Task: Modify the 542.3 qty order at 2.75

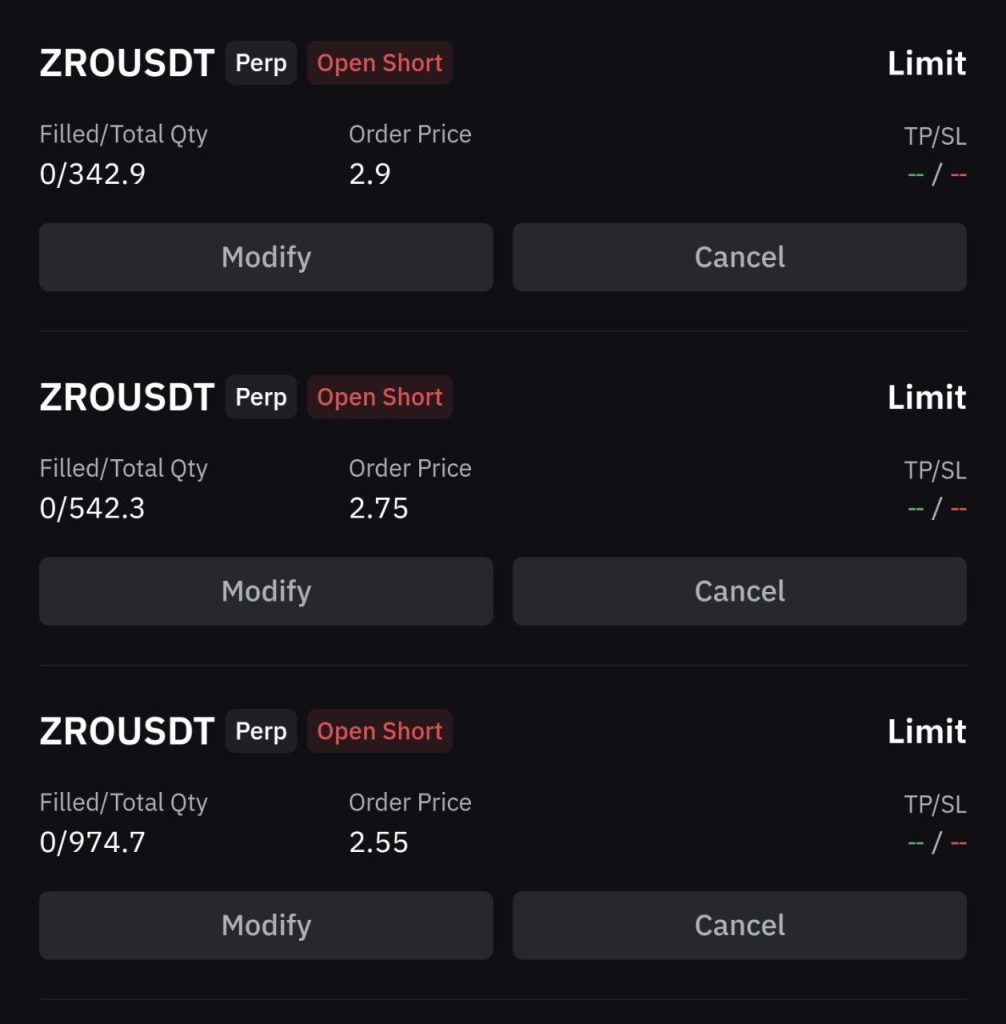Action: (266, 591)
